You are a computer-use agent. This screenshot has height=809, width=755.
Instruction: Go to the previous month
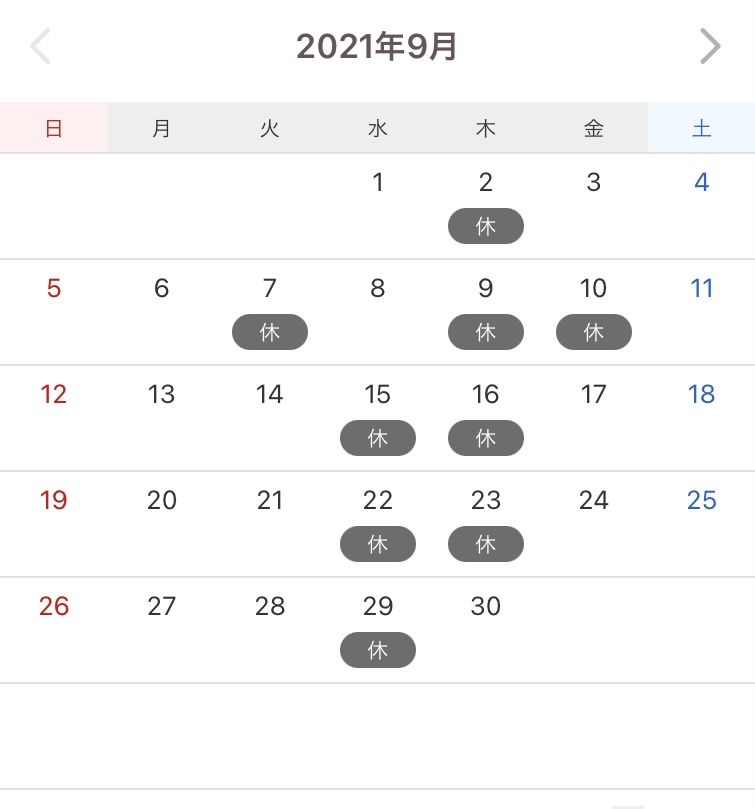tap(40, 46)
